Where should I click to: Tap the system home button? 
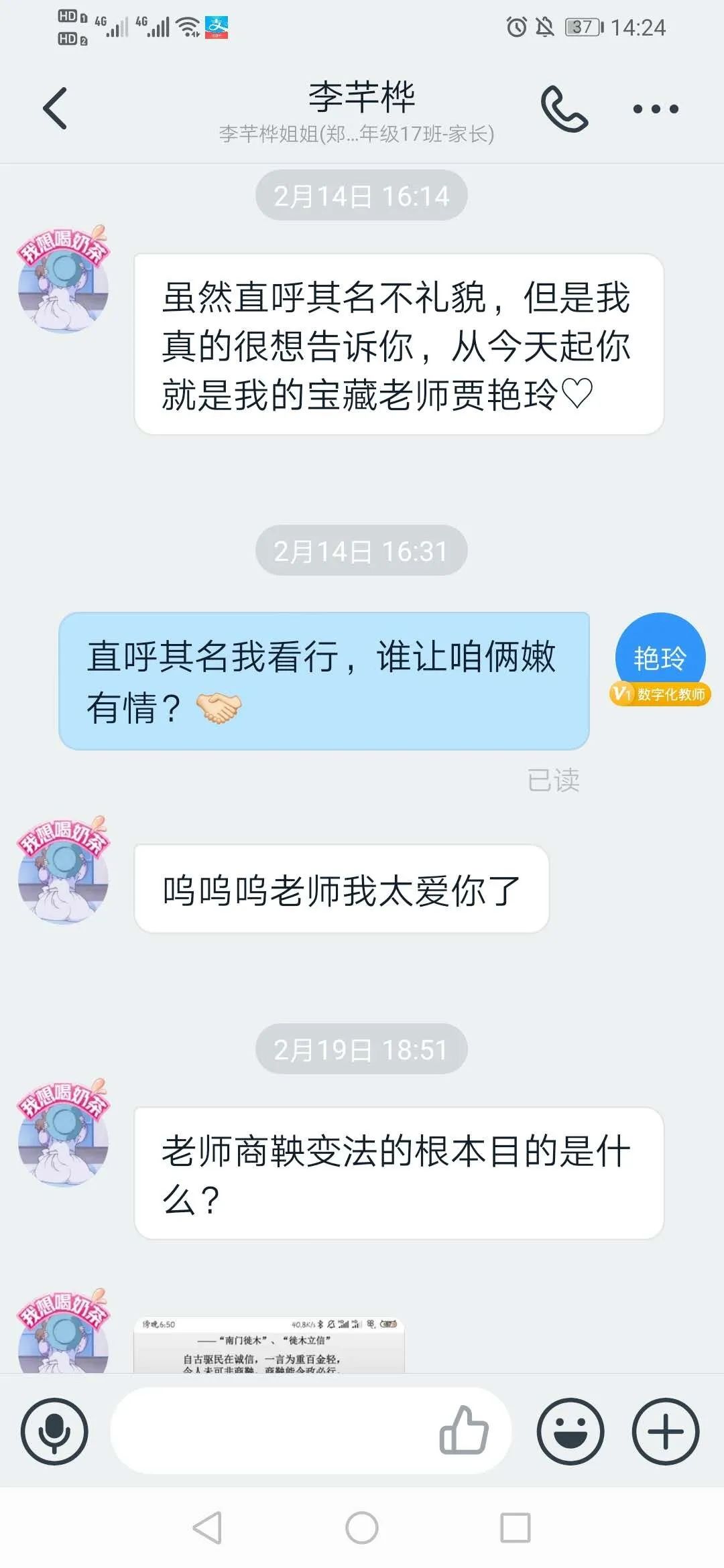point(362,1528)
